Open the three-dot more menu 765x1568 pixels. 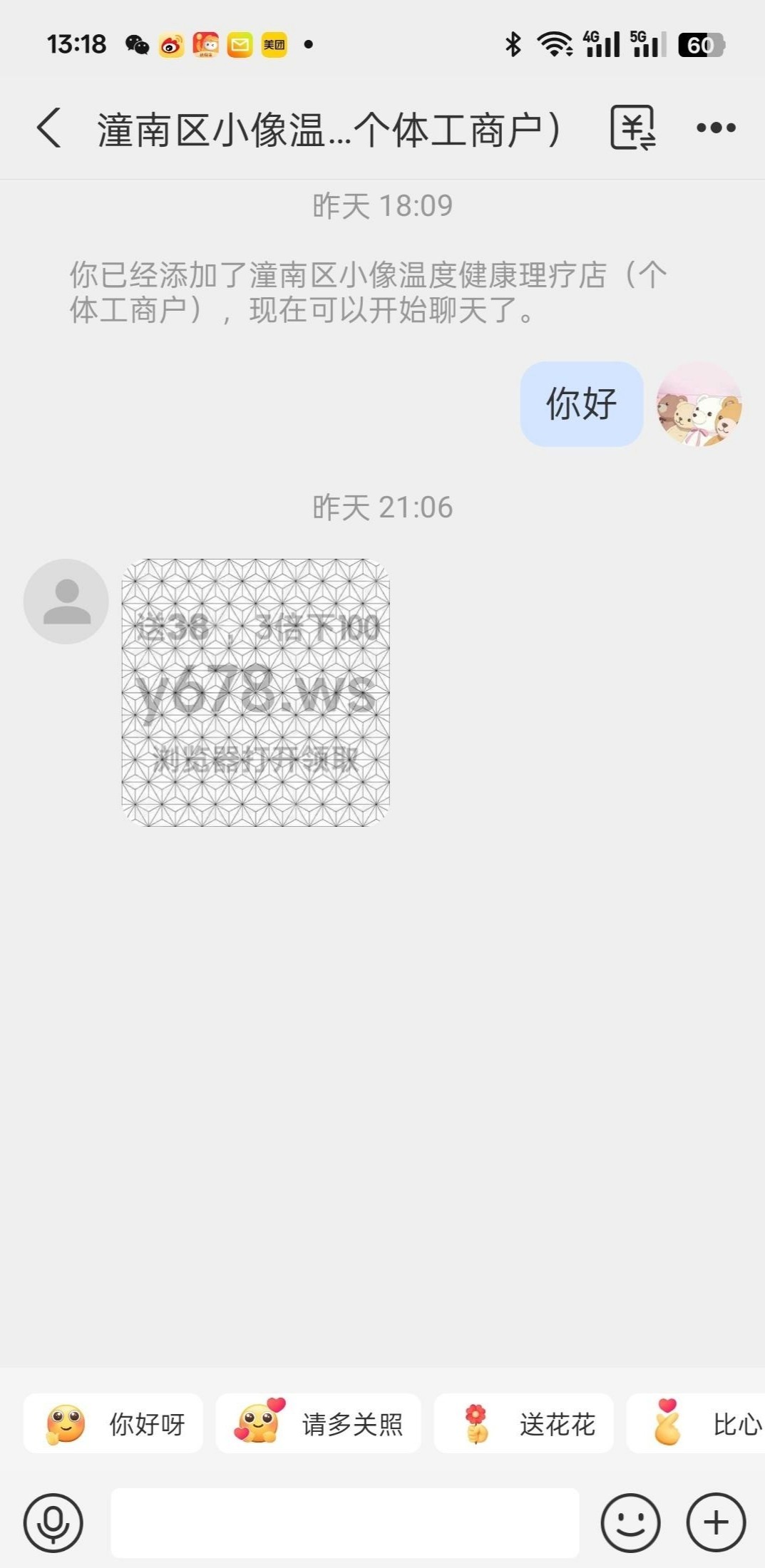point(716,128)
